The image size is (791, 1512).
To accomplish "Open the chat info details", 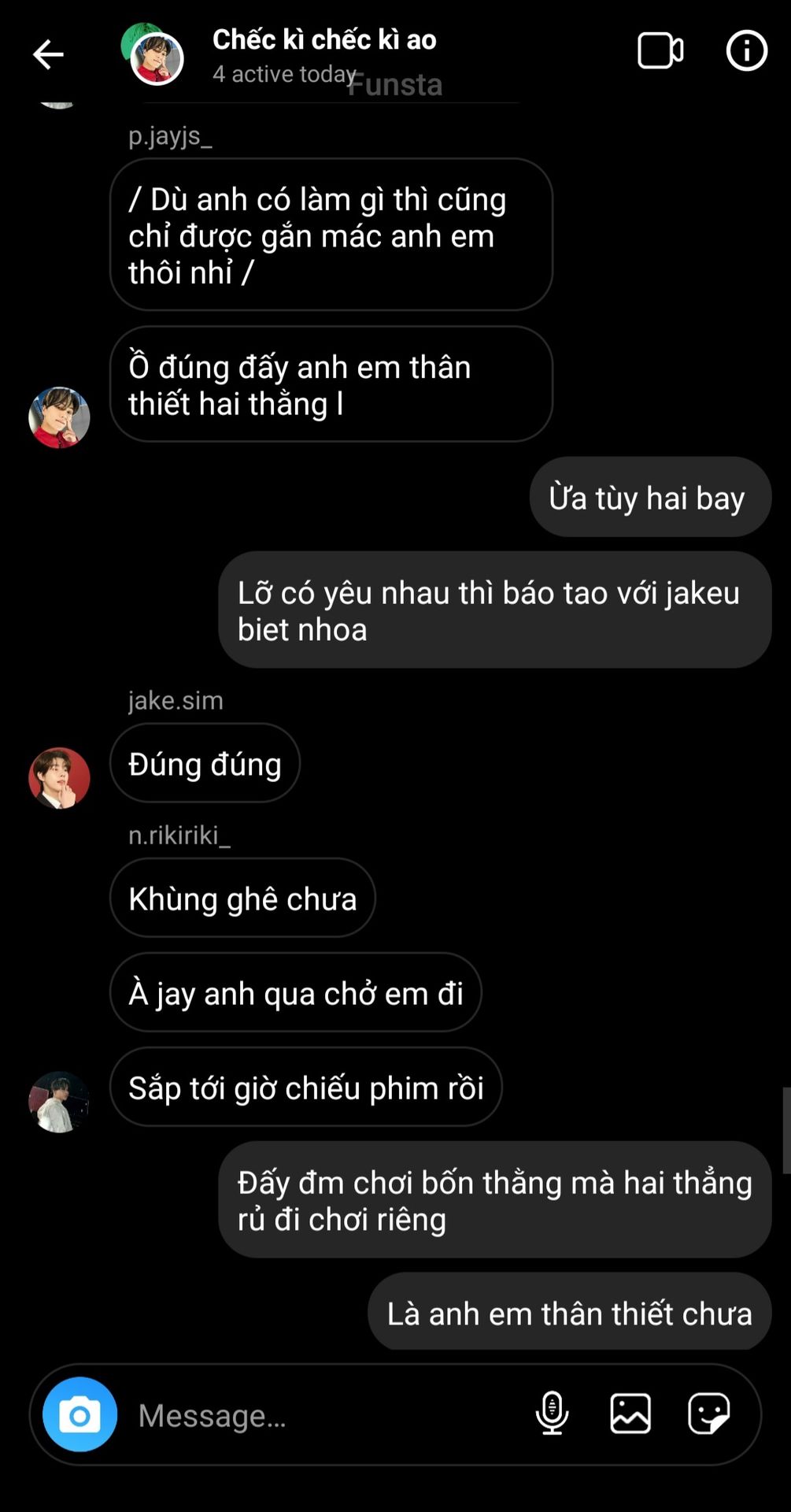I will click(745, 52).
